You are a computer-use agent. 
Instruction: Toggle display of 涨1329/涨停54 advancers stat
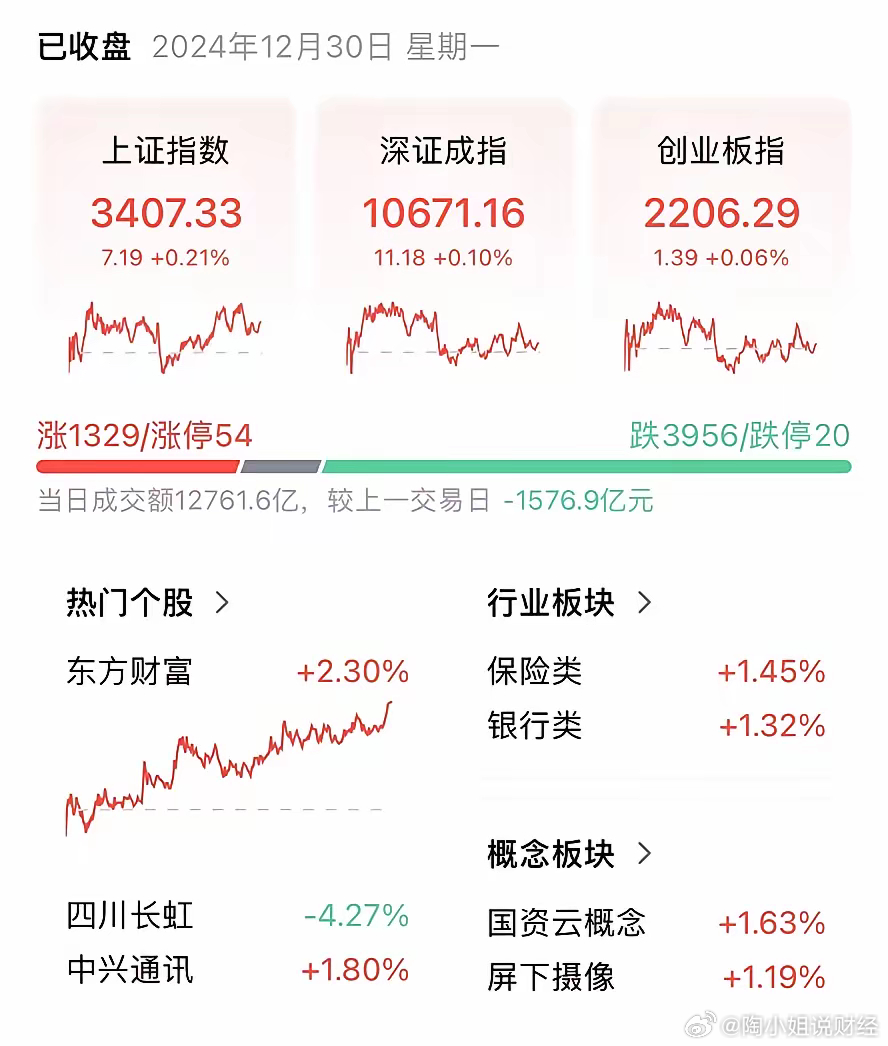pyautogui.click(x=143, y=436)
